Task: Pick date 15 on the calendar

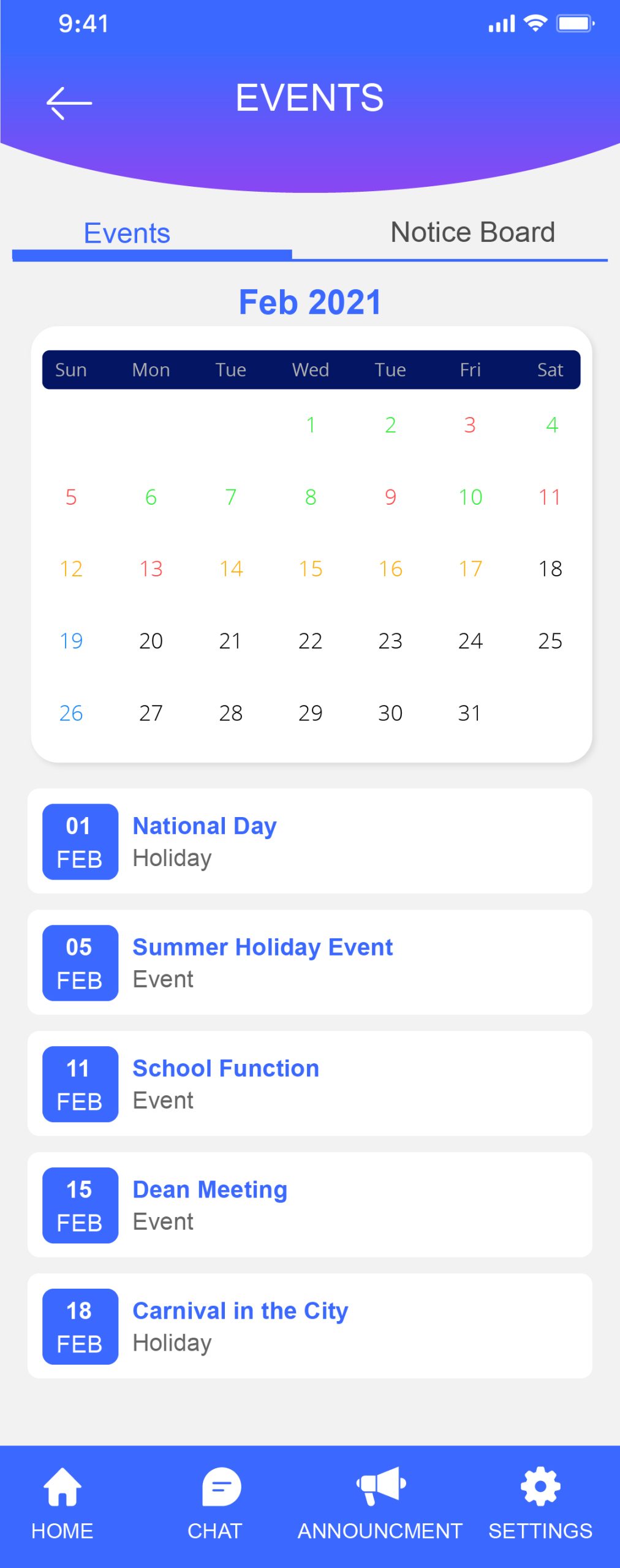Action: 311,569
